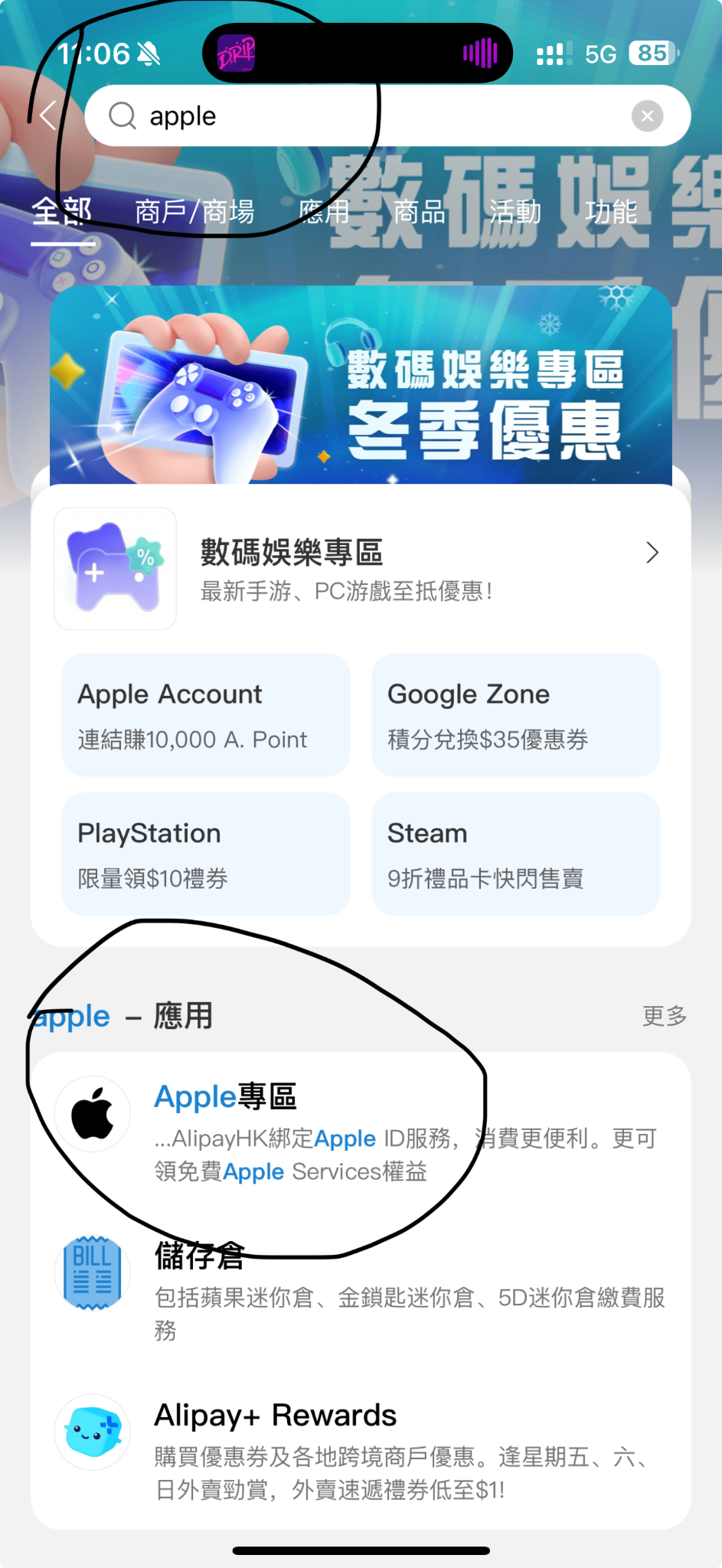Switch to the 應用 tab
722x1568 pixels.
click(324, 212)
